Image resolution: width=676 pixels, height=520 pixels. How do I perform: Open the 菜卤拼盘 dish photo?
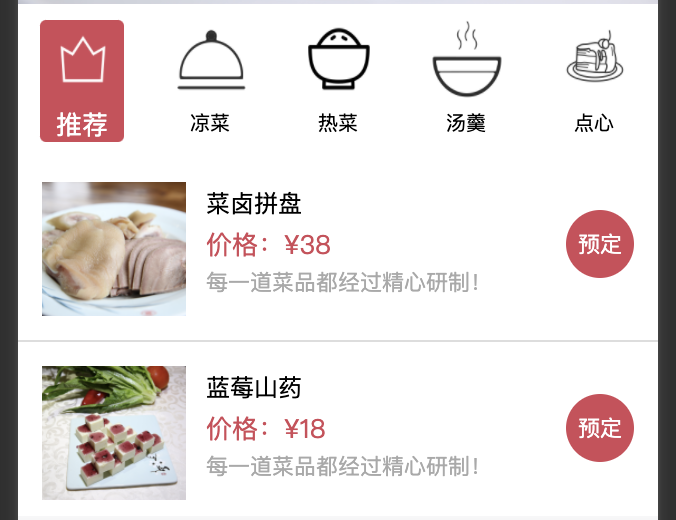114,249
